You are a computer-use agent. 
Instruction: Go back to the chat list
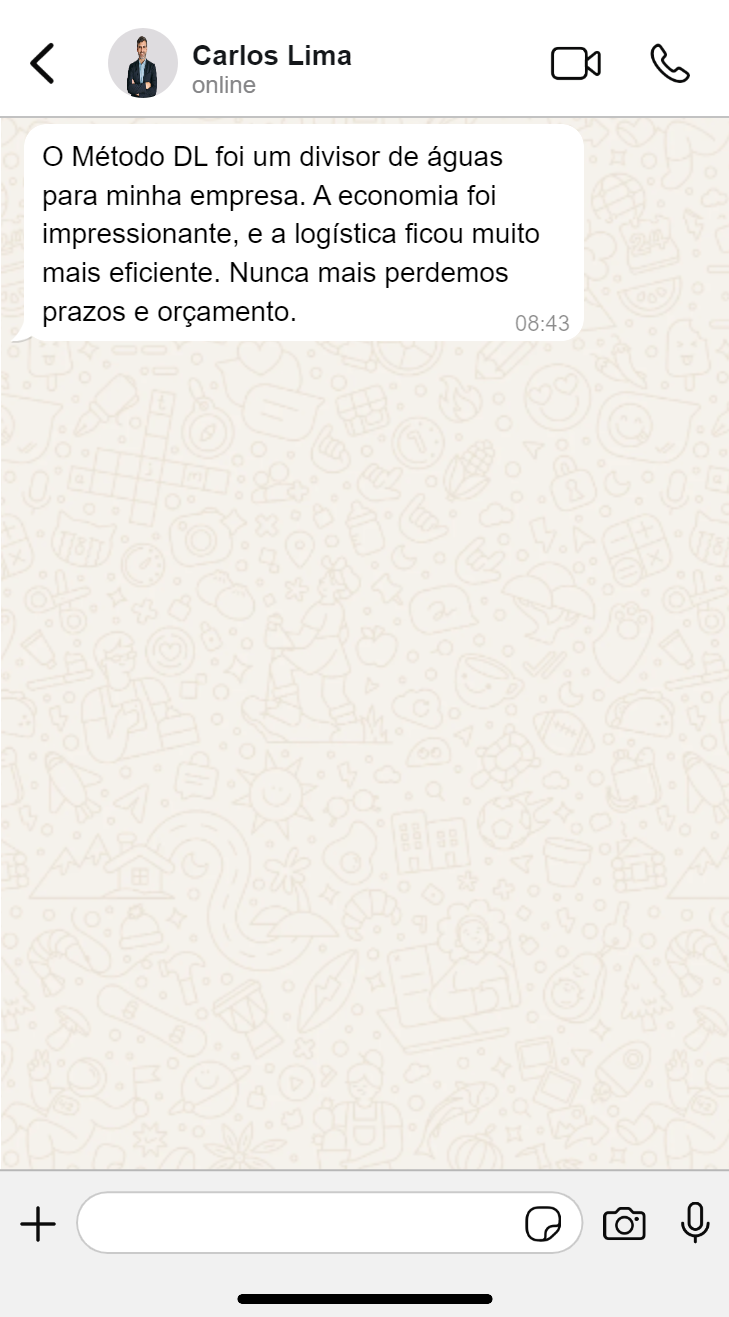point(42,64)
